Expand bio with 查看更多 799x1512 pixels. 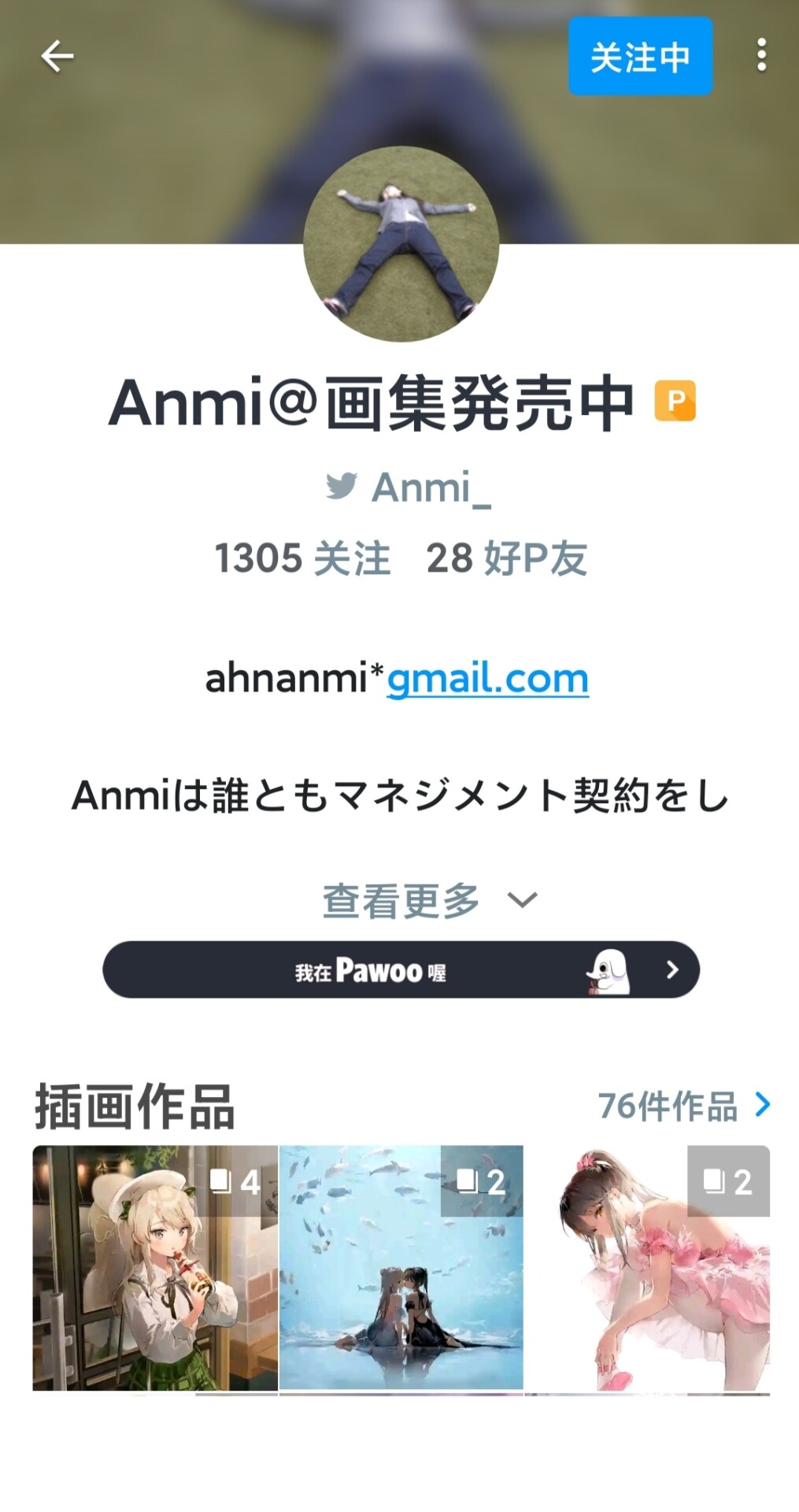[429, 900]
